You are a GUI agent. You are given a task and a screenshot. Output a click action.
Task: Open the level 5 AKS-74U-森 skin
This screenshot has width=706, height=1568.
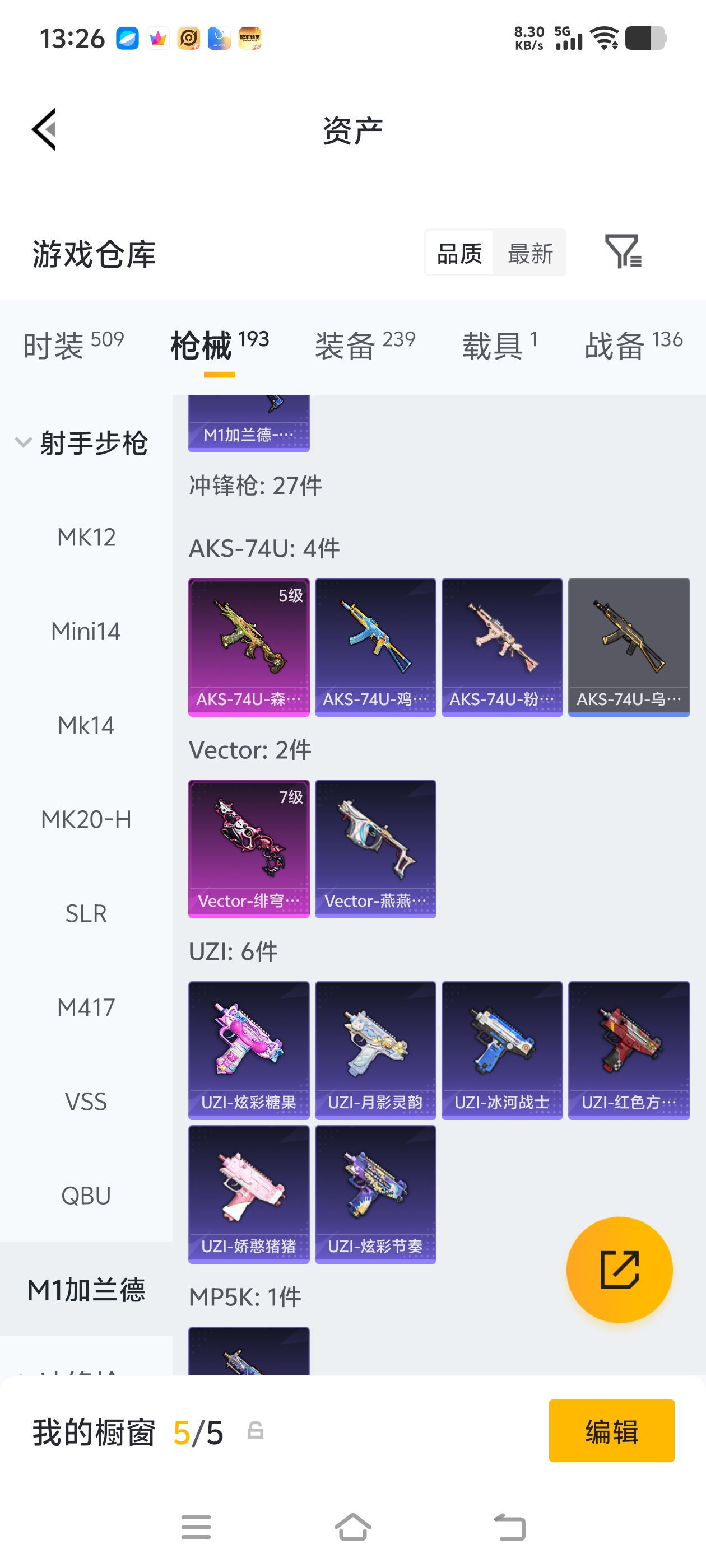click(x=249, y=646)
